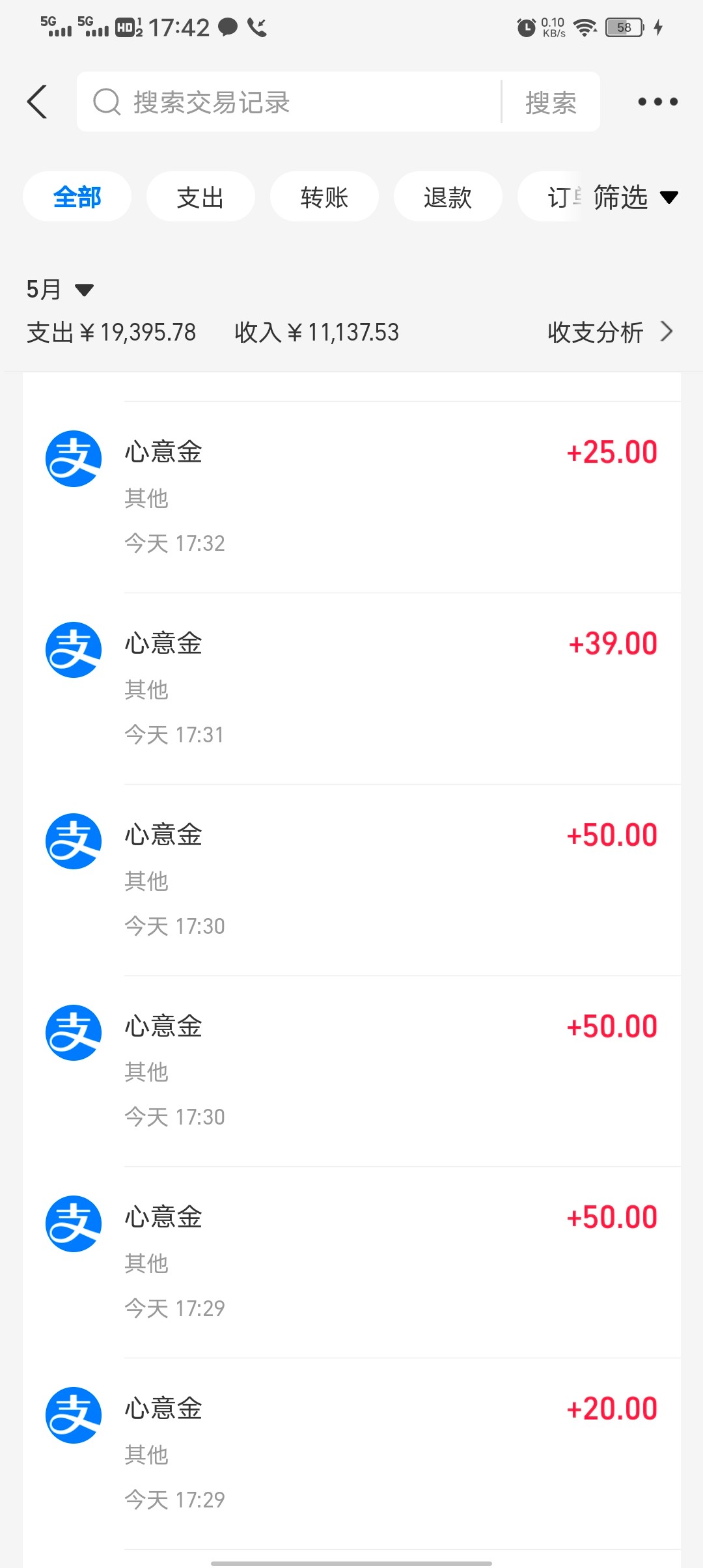Select the 全部 filter chip
Screen dimensions: 703x1568
tap(77, 197)
